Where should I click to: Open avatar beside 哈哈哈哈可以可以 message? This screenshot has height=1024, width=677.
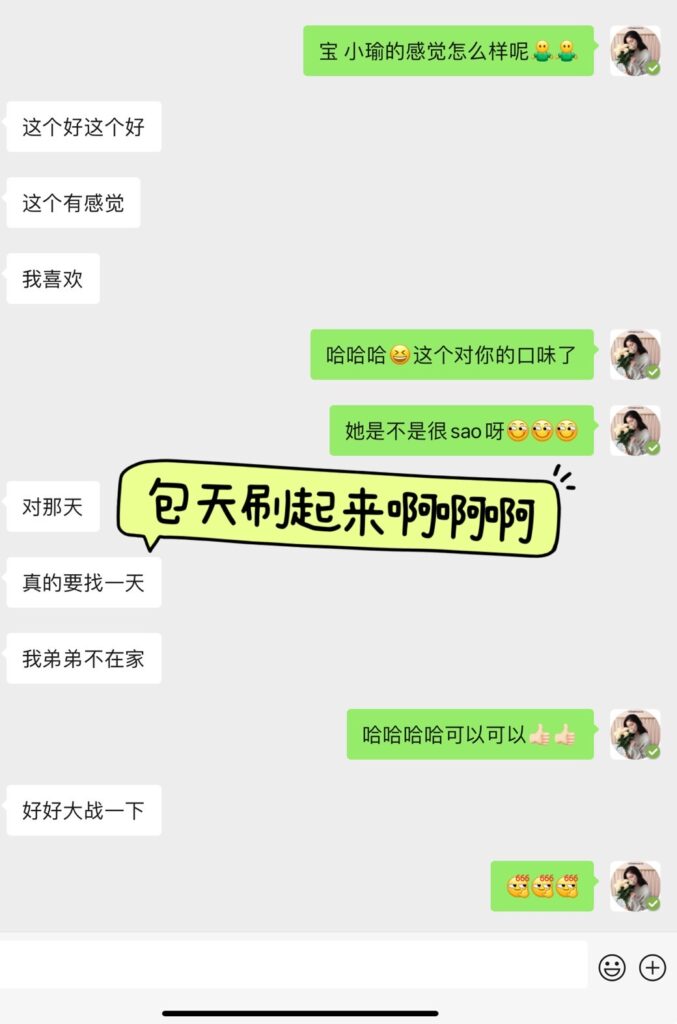(635, 735)
